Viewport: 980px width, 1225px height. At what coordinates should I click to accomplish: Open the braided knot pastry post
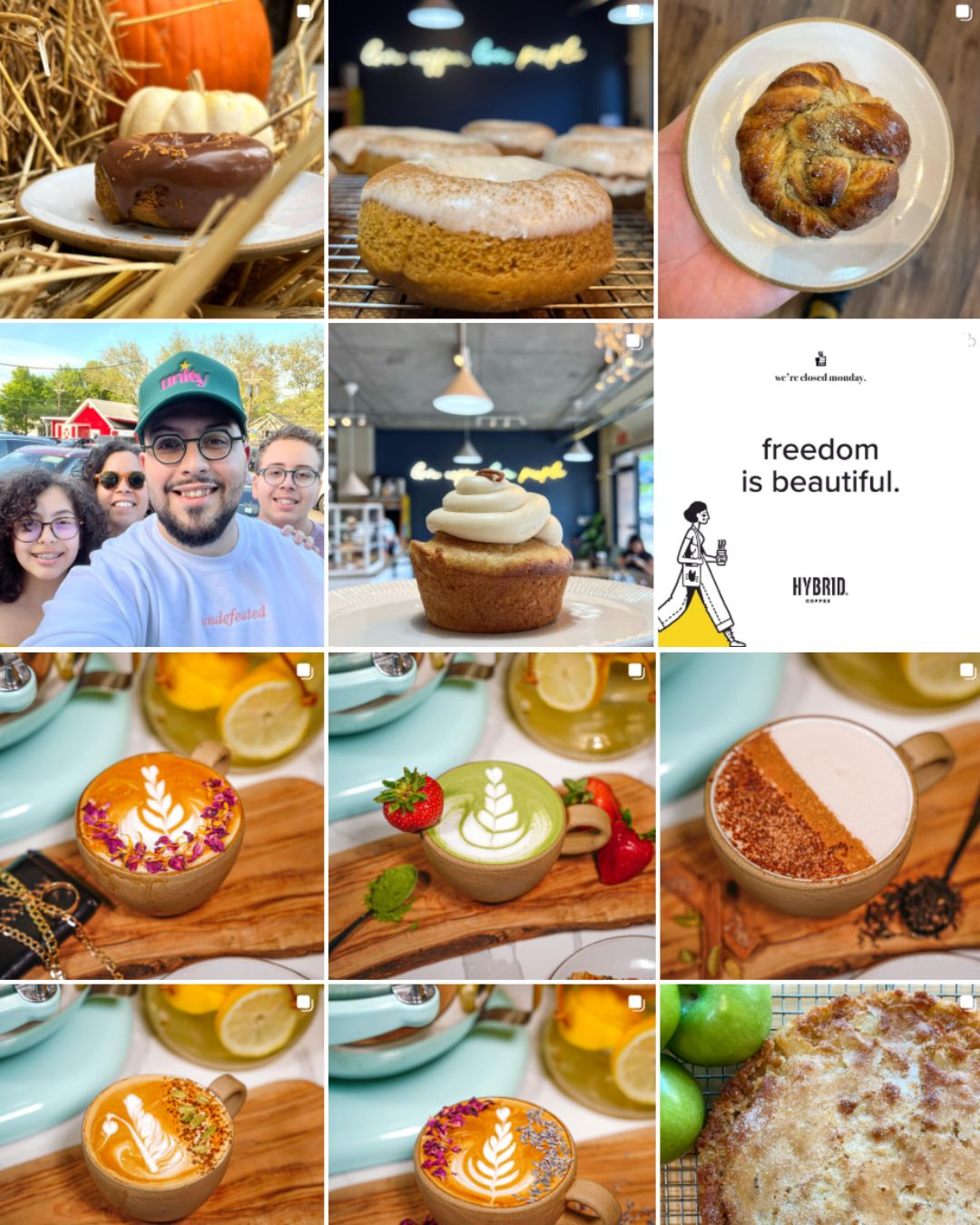(819, 159)
